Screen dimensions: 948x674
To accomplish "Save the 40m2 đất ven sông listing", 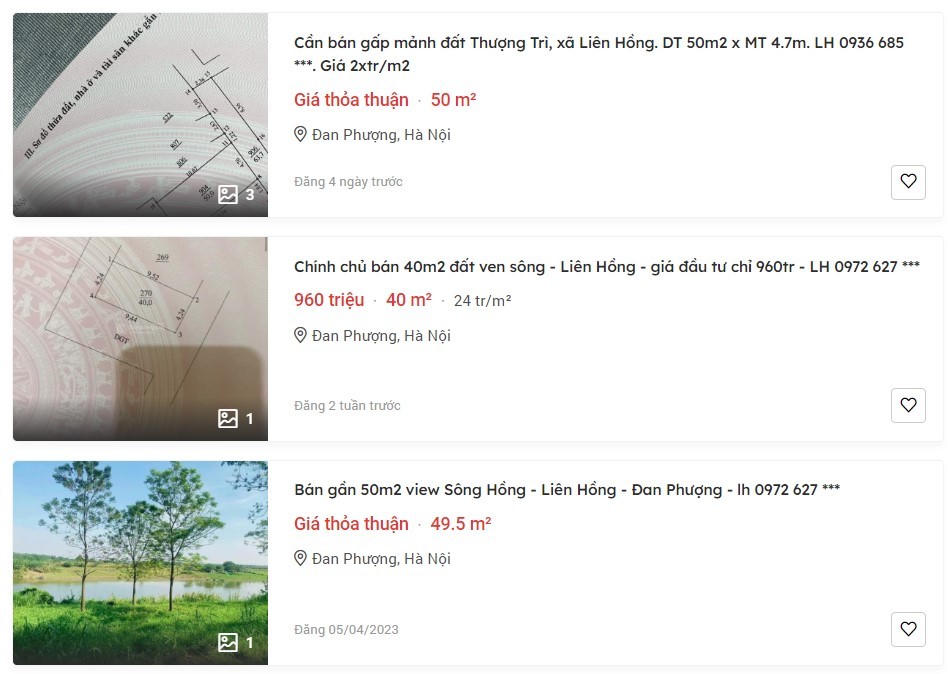I will pos(908,405).
